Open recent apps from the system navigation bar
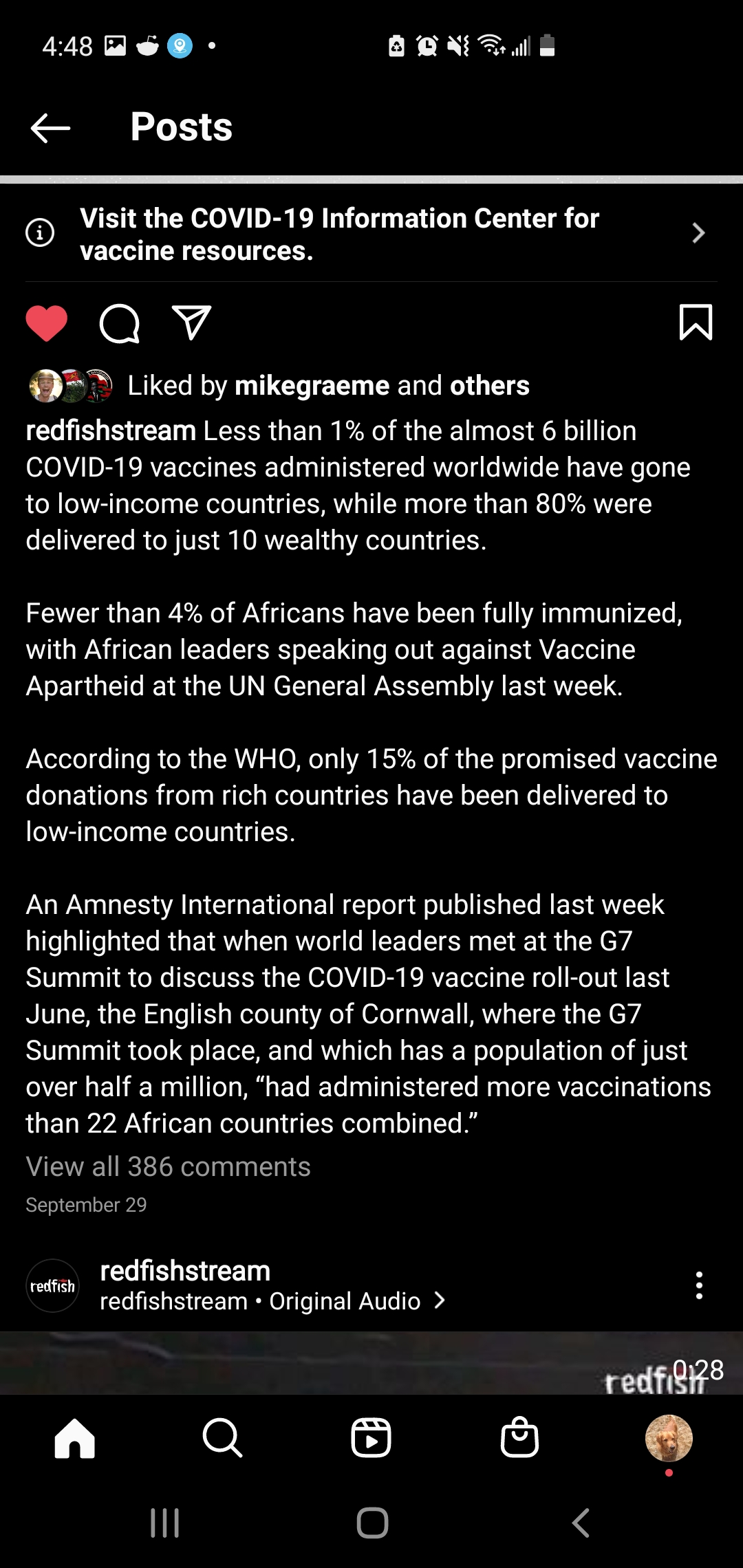The height and width of the screenshot is (1568, 743). [x=164, y=1523]
